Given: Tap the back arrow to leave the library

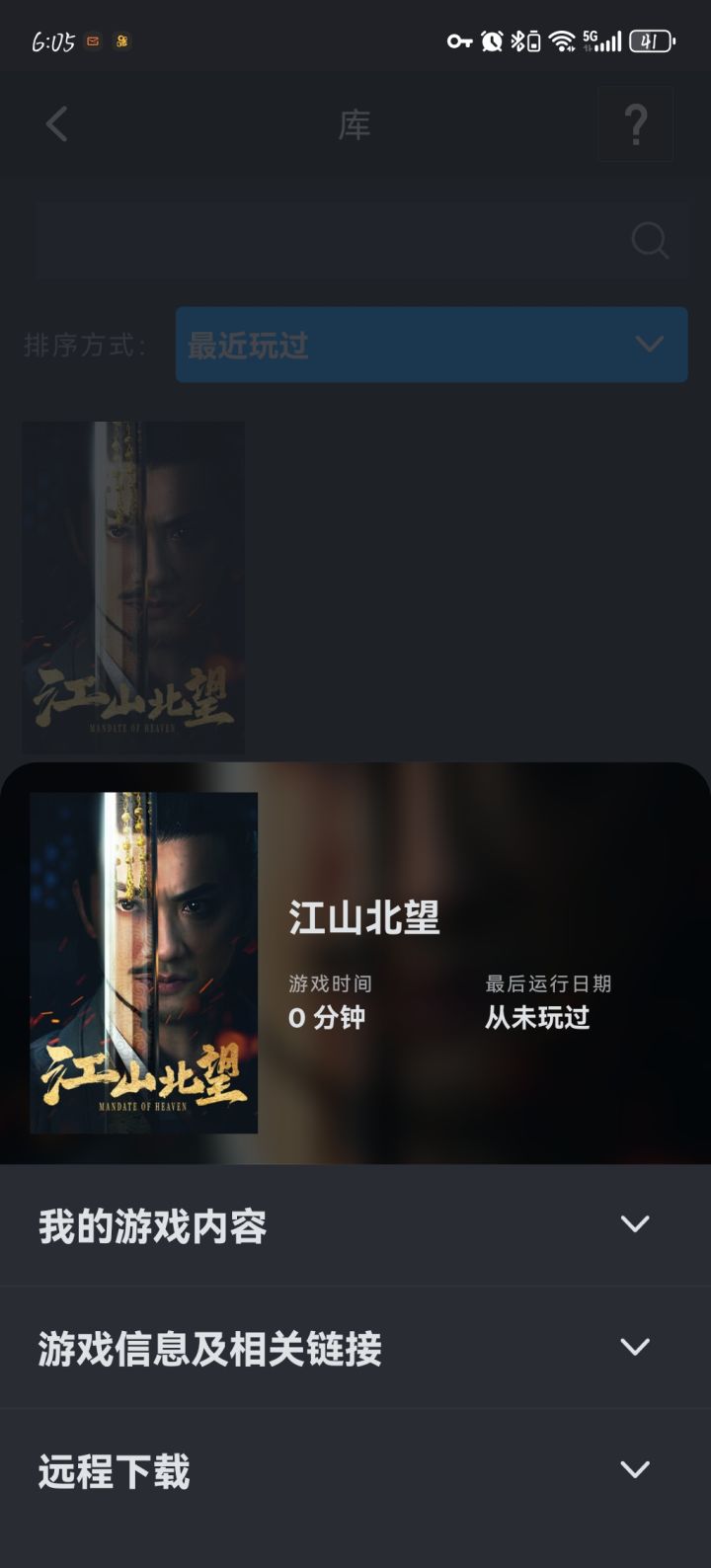Looking at the screenshot, I should pos(56,123).
